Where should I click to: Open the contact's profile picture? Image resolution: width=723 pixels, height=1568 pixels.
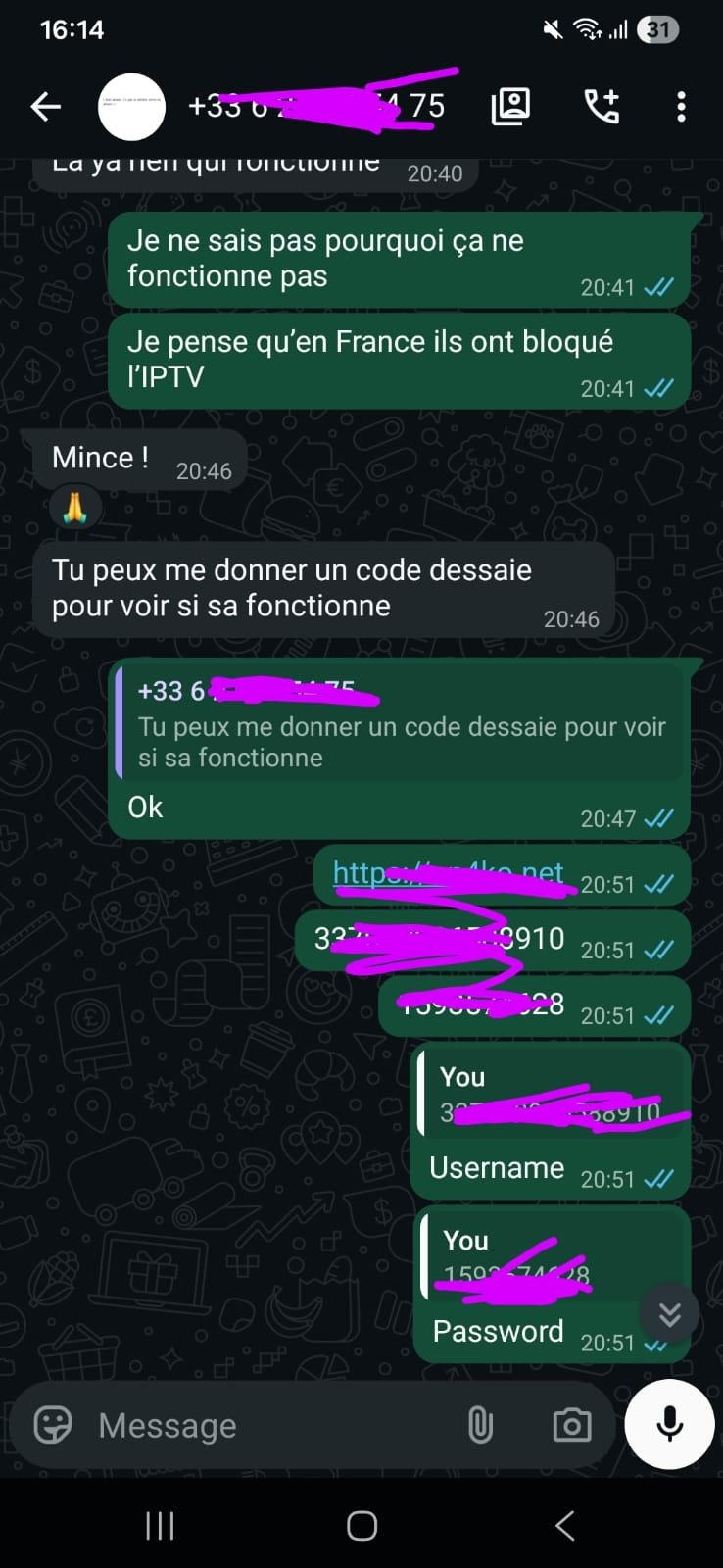point(131,107)
